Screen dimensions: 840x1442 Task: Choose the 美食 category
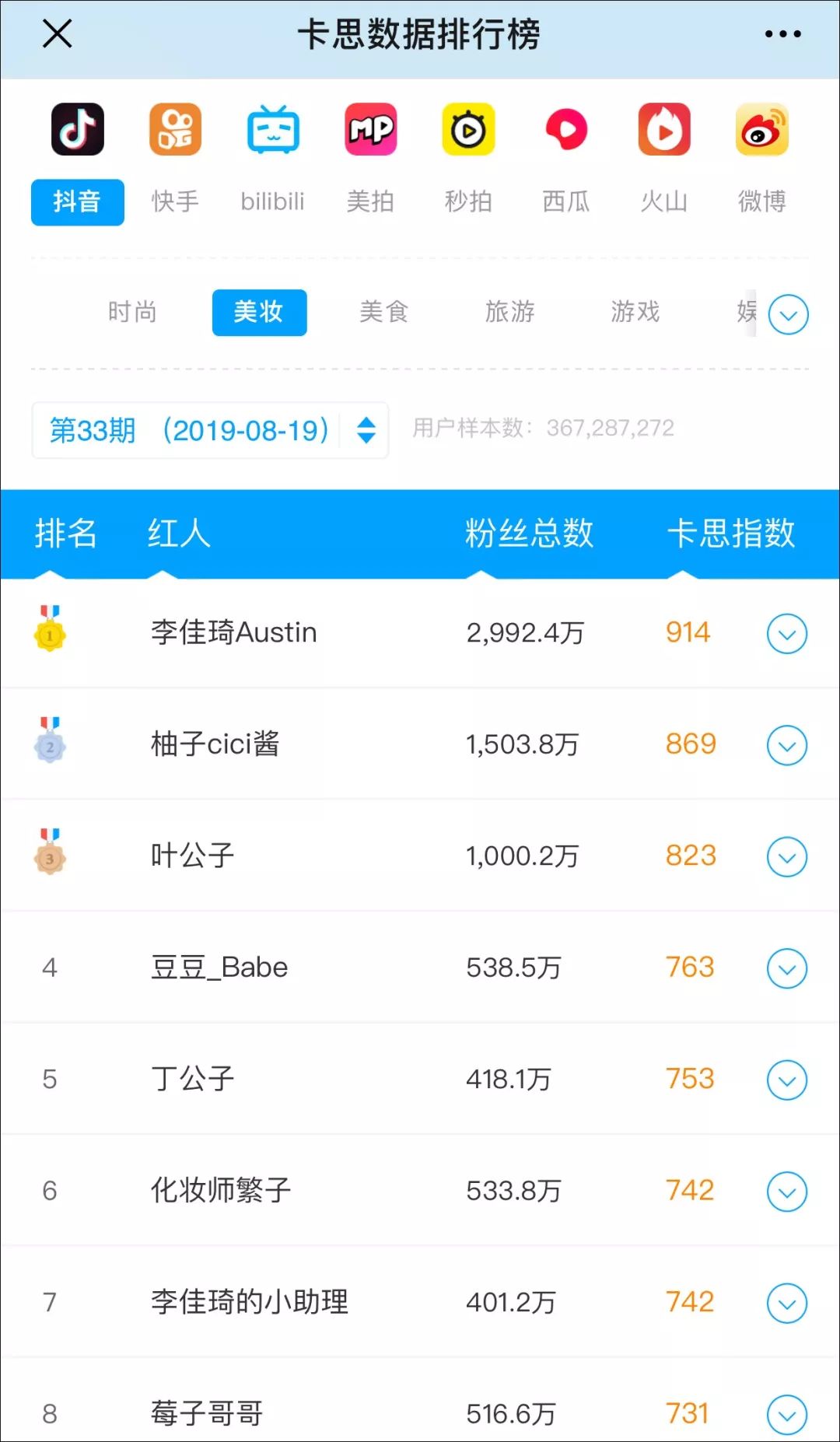[x=384, y=312]
